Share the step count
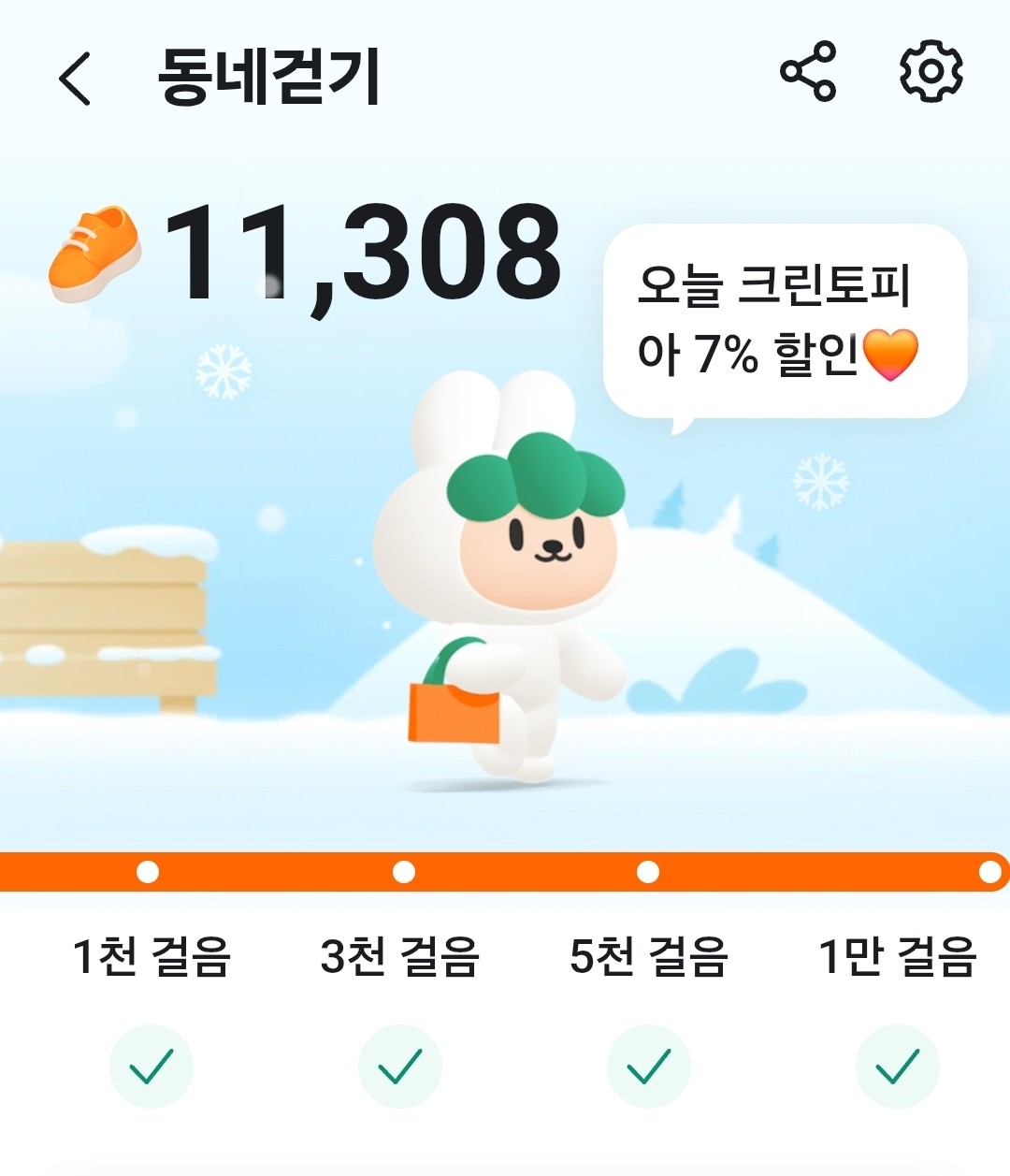This screenshot has height=1176, width=1010. (808, 71)
